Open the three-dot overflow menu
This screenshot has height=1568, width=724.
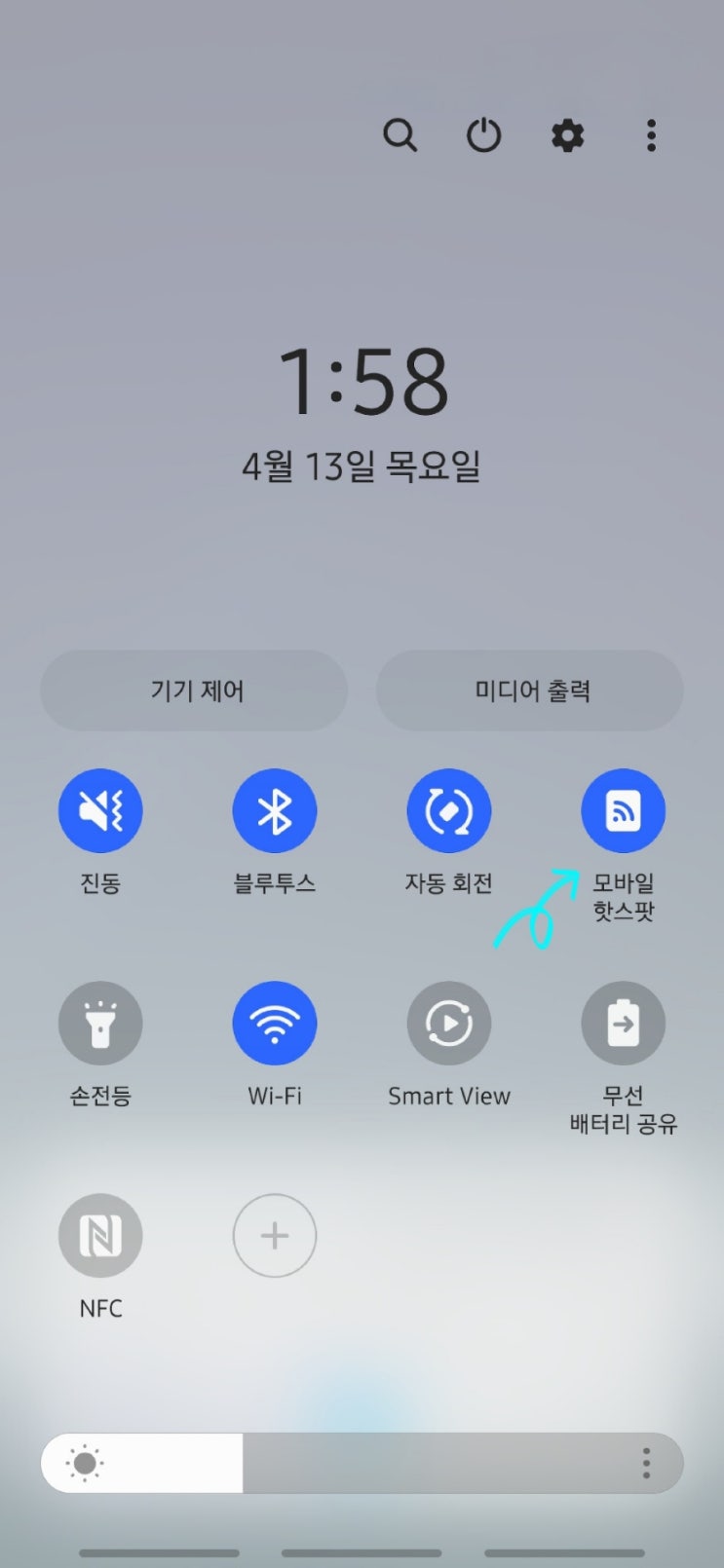[650, 135]
